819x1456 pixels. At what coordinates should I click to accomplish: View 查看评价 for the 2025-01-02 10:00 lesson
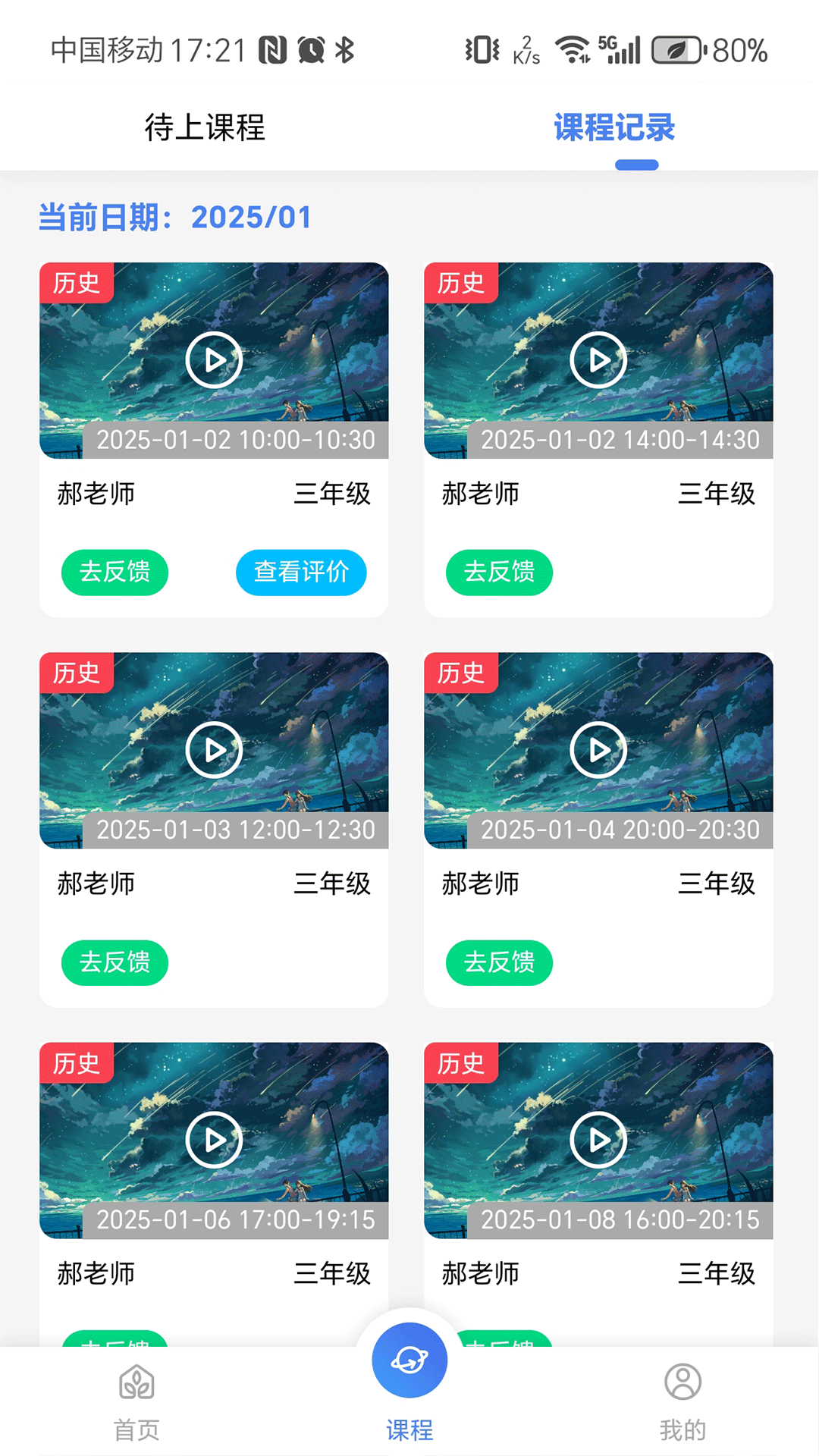pyautogui.click(x=301, y=573)
